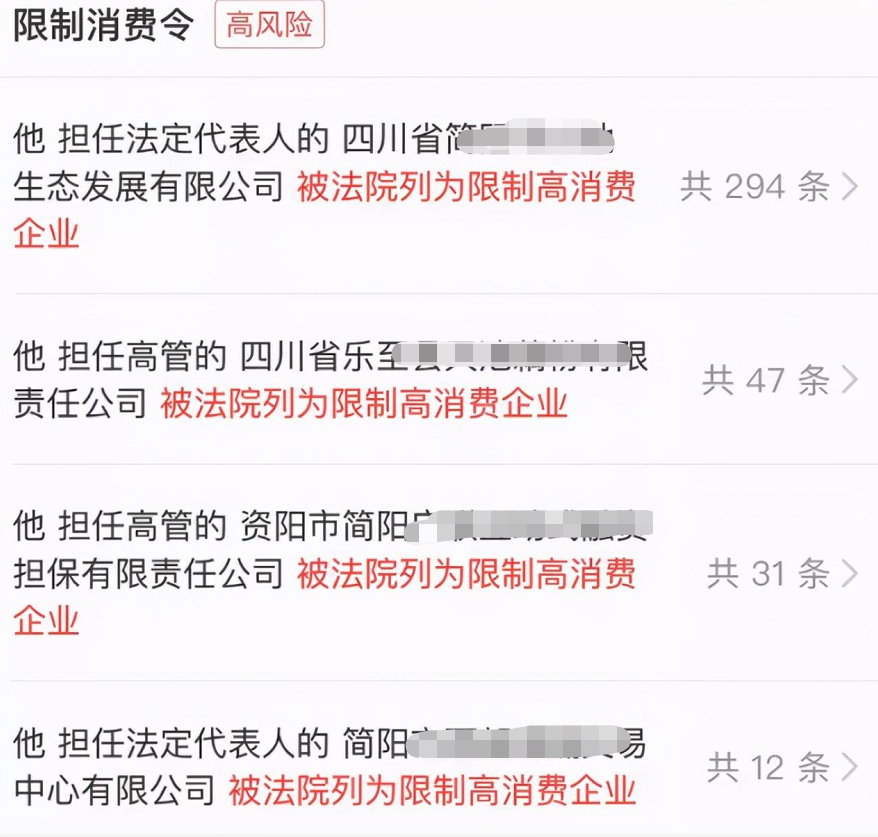Open the 共 31 条 restriction records row
The image size is (878, 837).
click(781, 573)
